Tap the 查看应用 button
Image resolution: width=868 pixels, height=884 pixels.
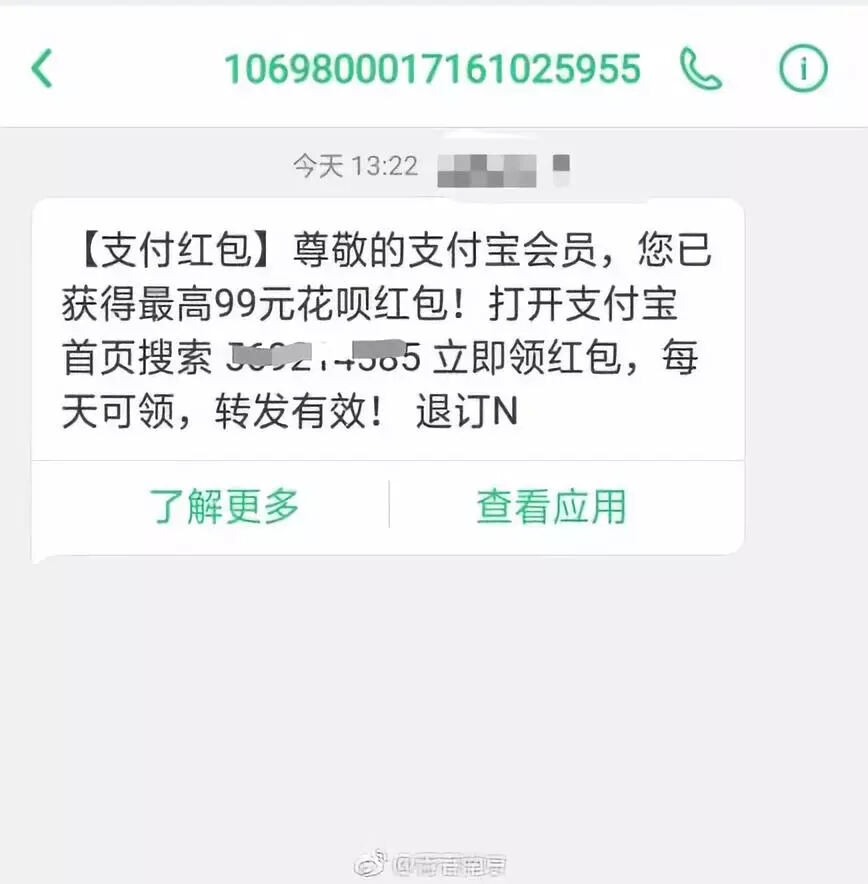[x=551, y=507]
